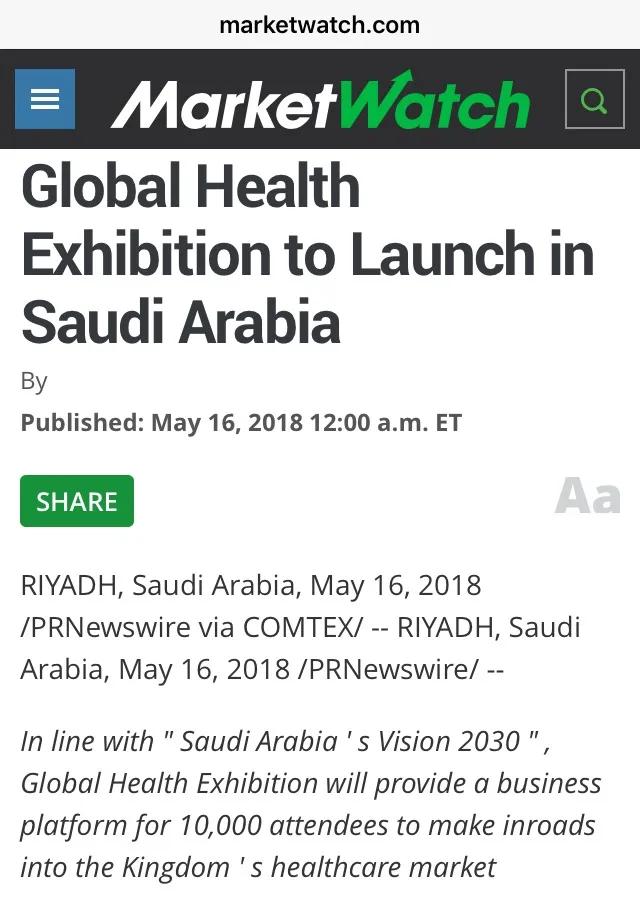Go to MarketWatch home via logo
Screen dimensions: 640x916
320,101
